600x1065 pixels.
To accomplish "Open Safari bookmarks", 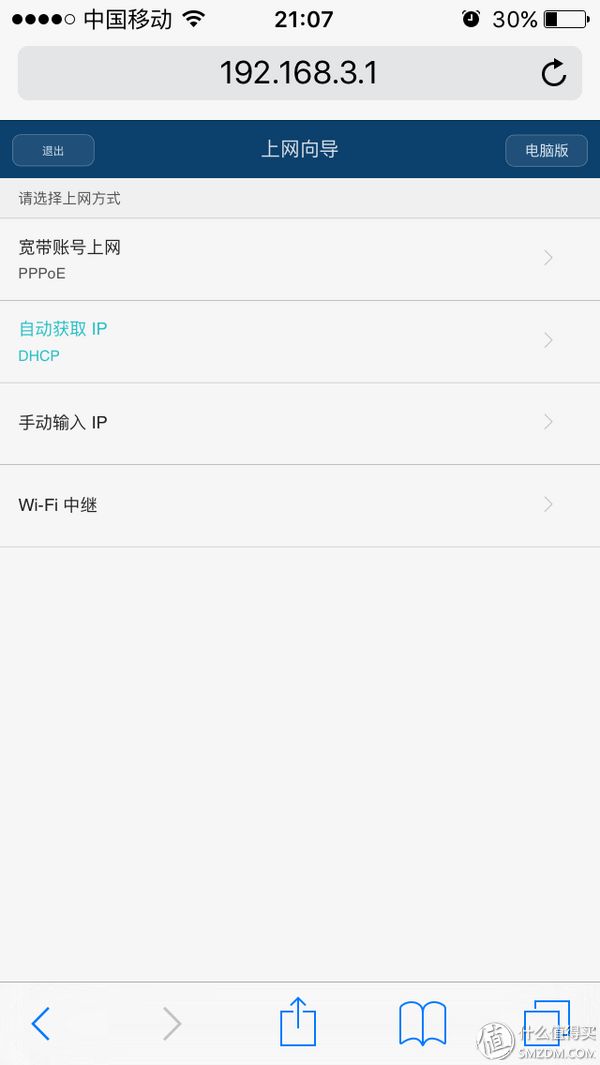I will click(422, 1023).
